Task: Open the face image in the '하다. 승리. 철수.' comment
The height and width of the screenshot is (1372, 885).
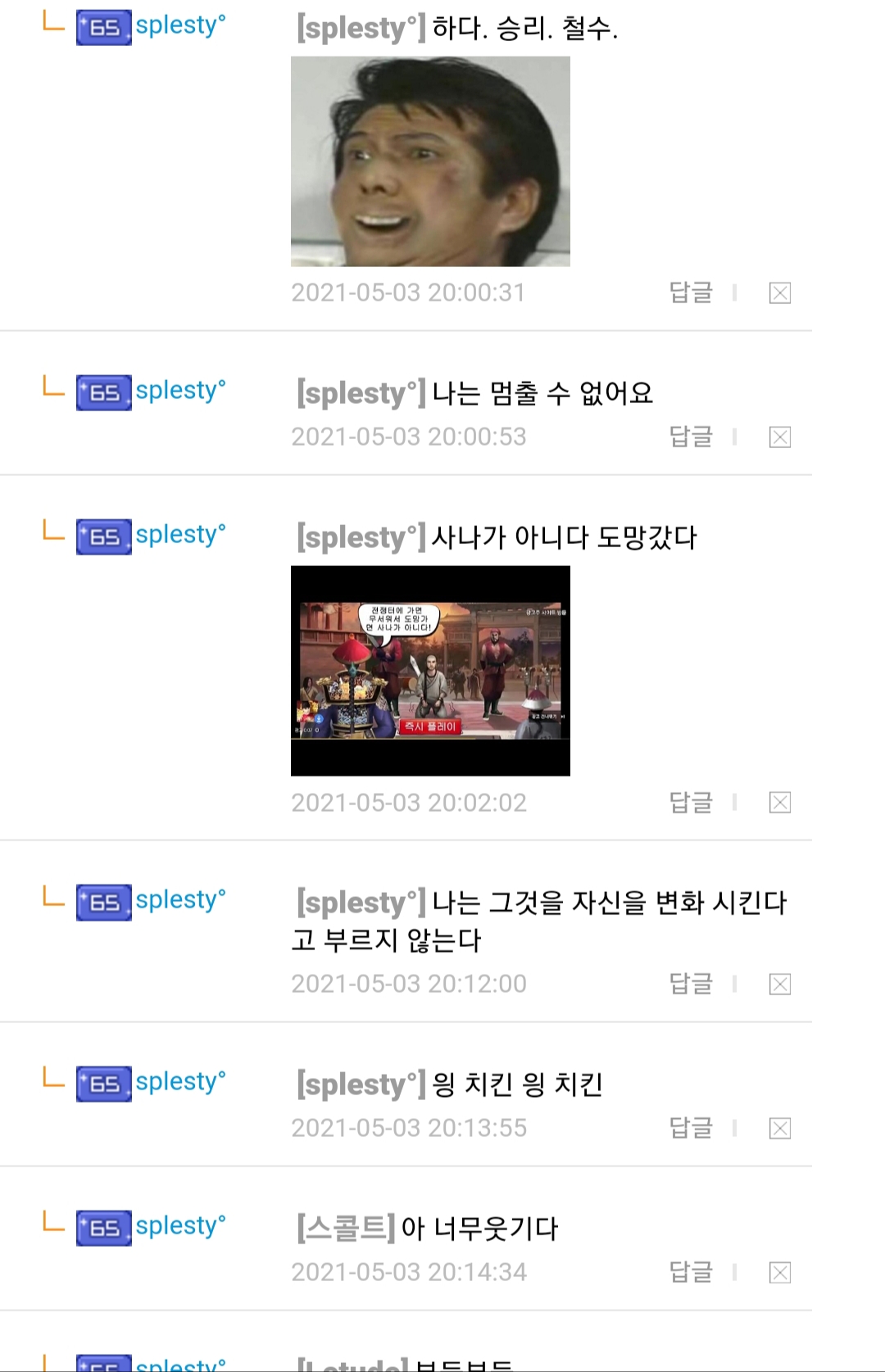Action: (430, 161)
